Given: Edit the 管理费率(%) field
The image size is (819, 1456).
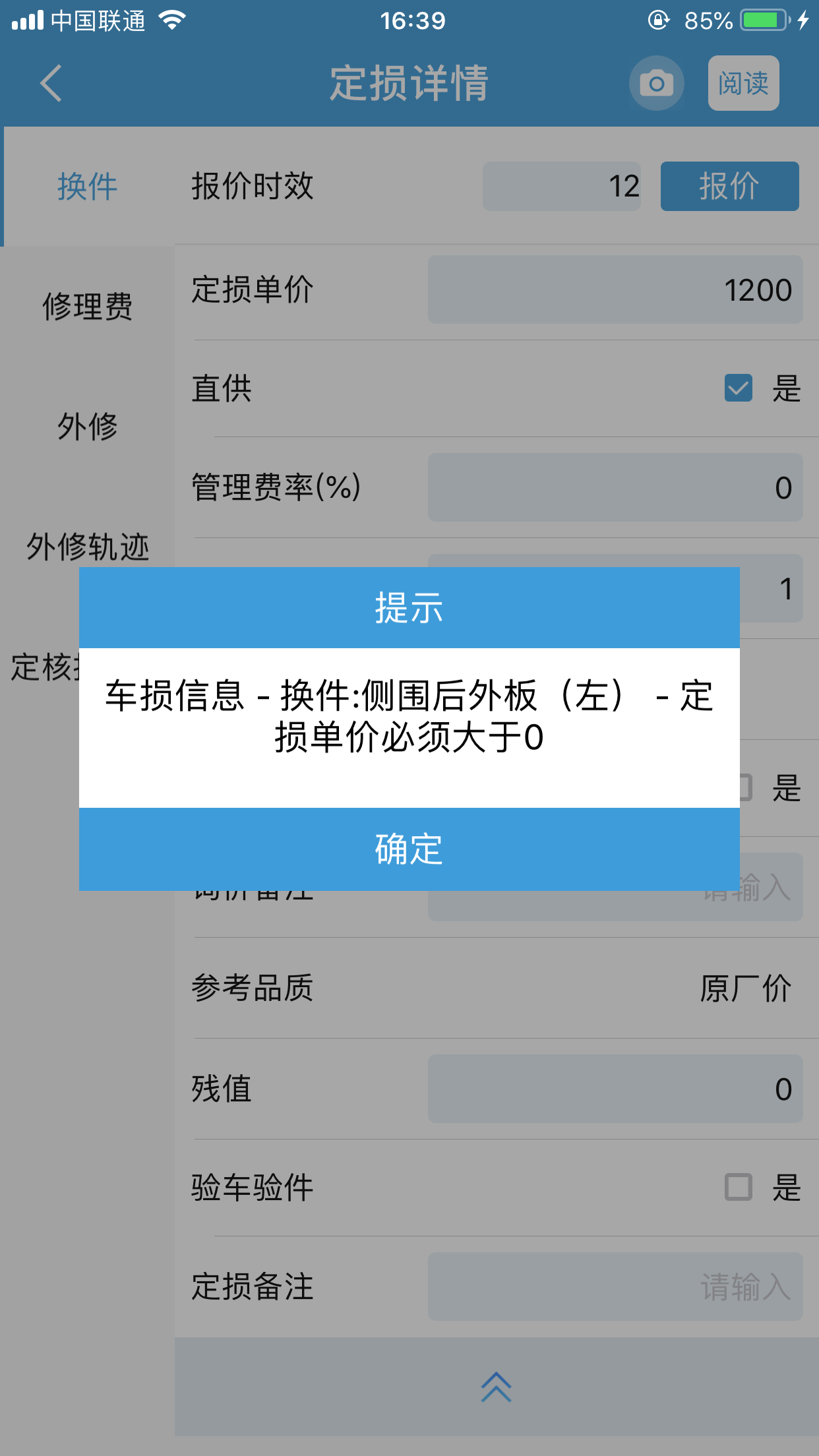Looking at the screenshot, I should [x=615, y=487].
